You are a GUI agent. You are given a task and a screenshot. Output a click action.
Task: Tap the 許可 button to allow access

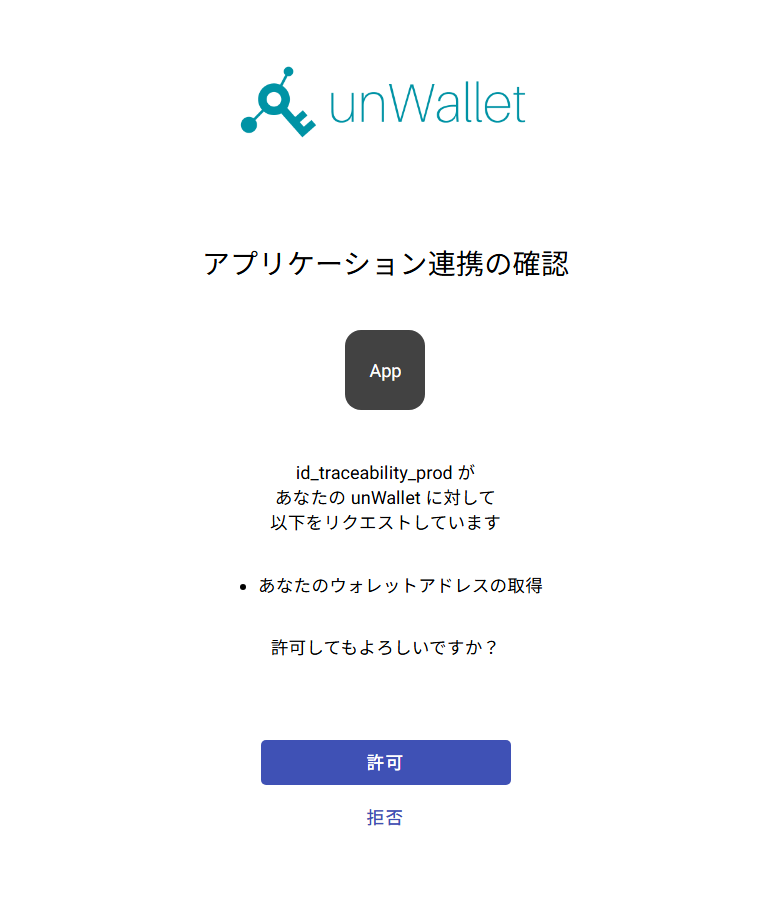pyautogui.click(x=385, y=762)
